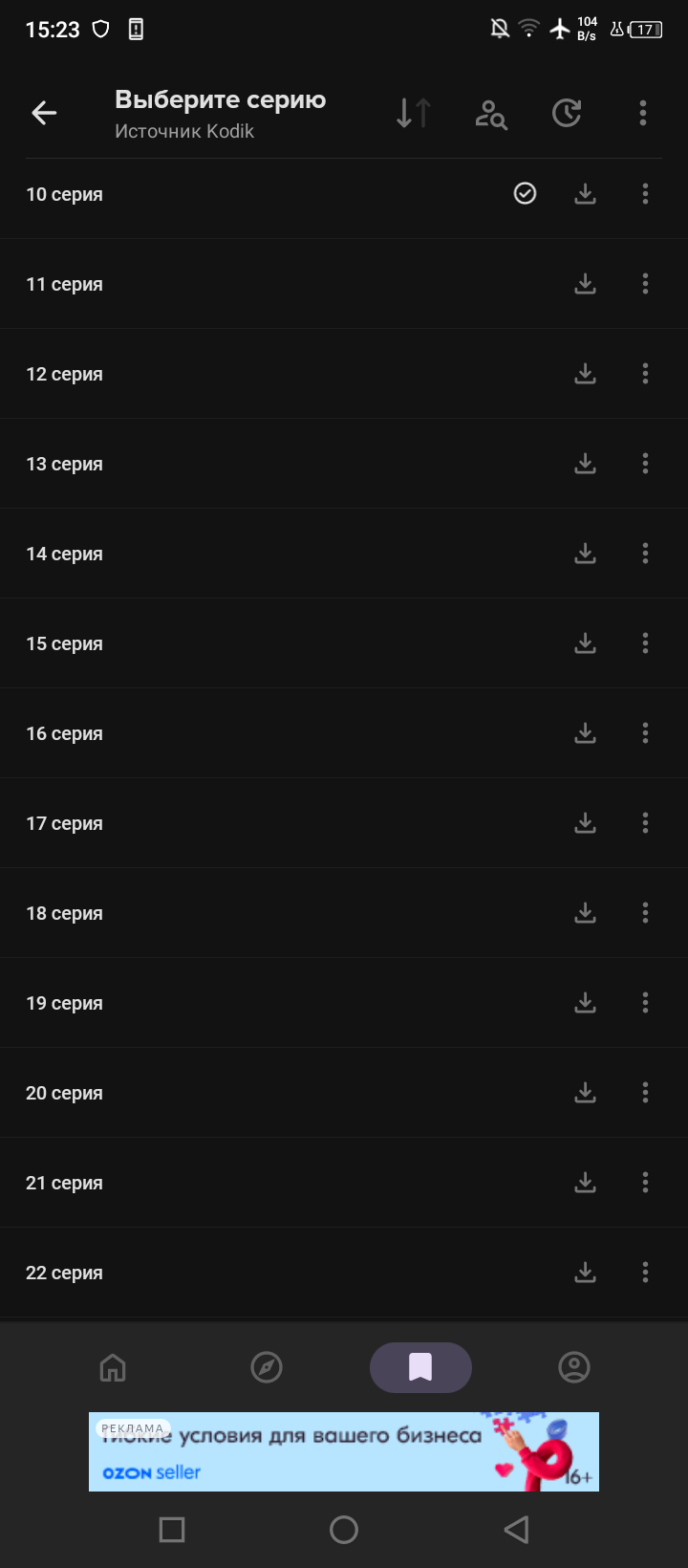Open the Ozon seller ad banner
The width and height of the screenshot is (688, 1568).
tap(344, 1451)
